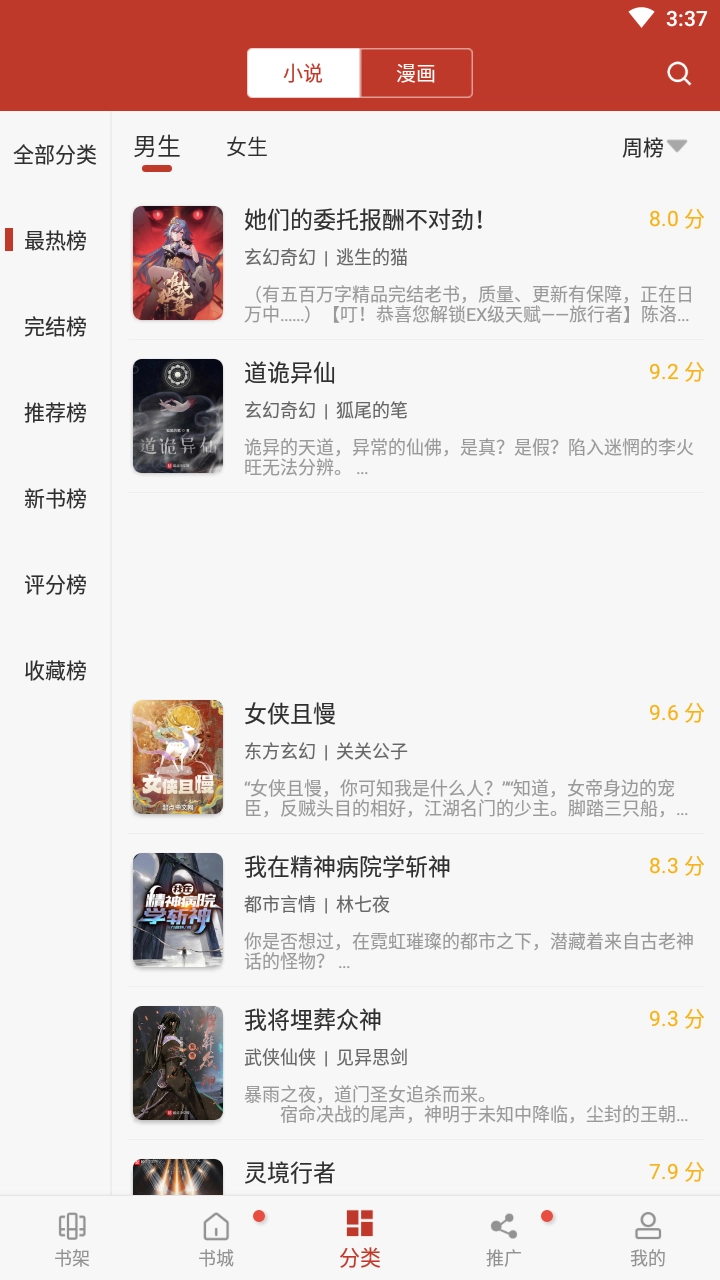This screenshot has width=720, height=1280.
Task: Open the 我的 profile section
Action: (648, 1237)
